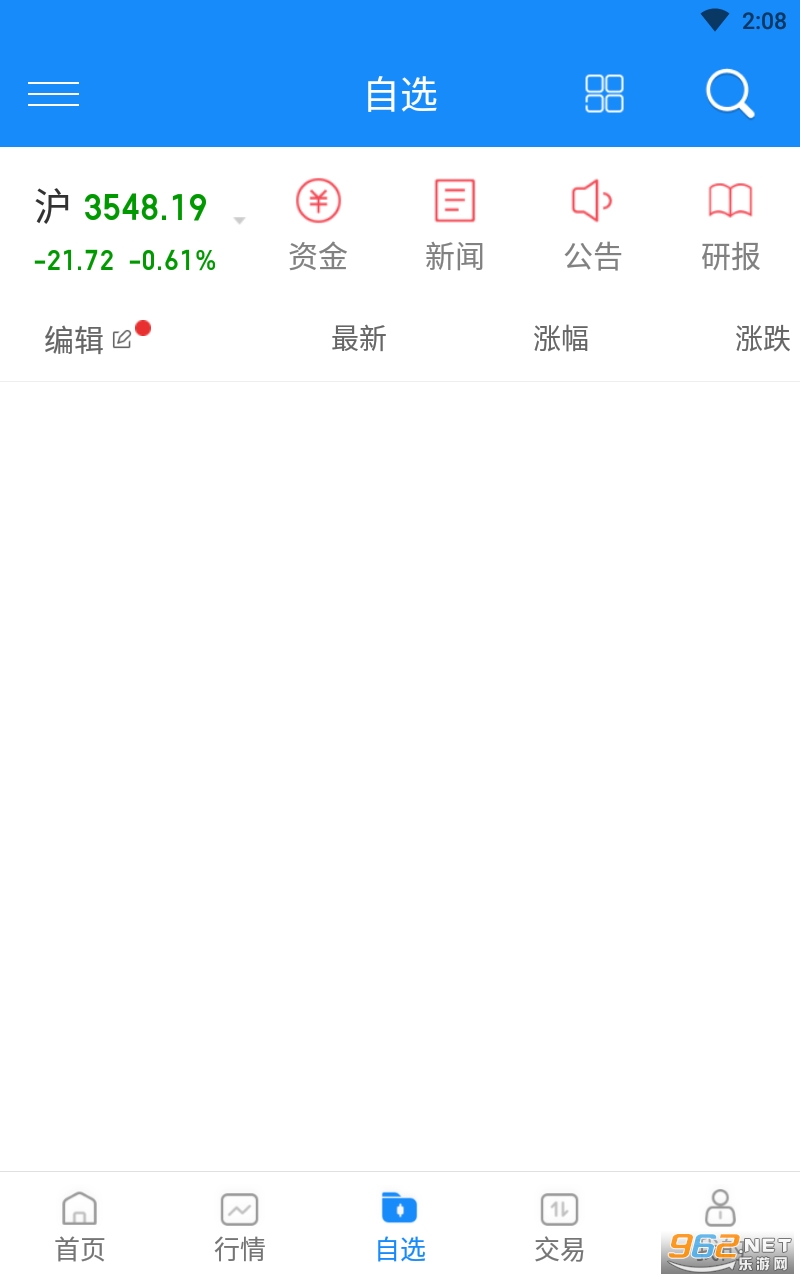Go to the 交易 trade tab

tap(560, 1225)
